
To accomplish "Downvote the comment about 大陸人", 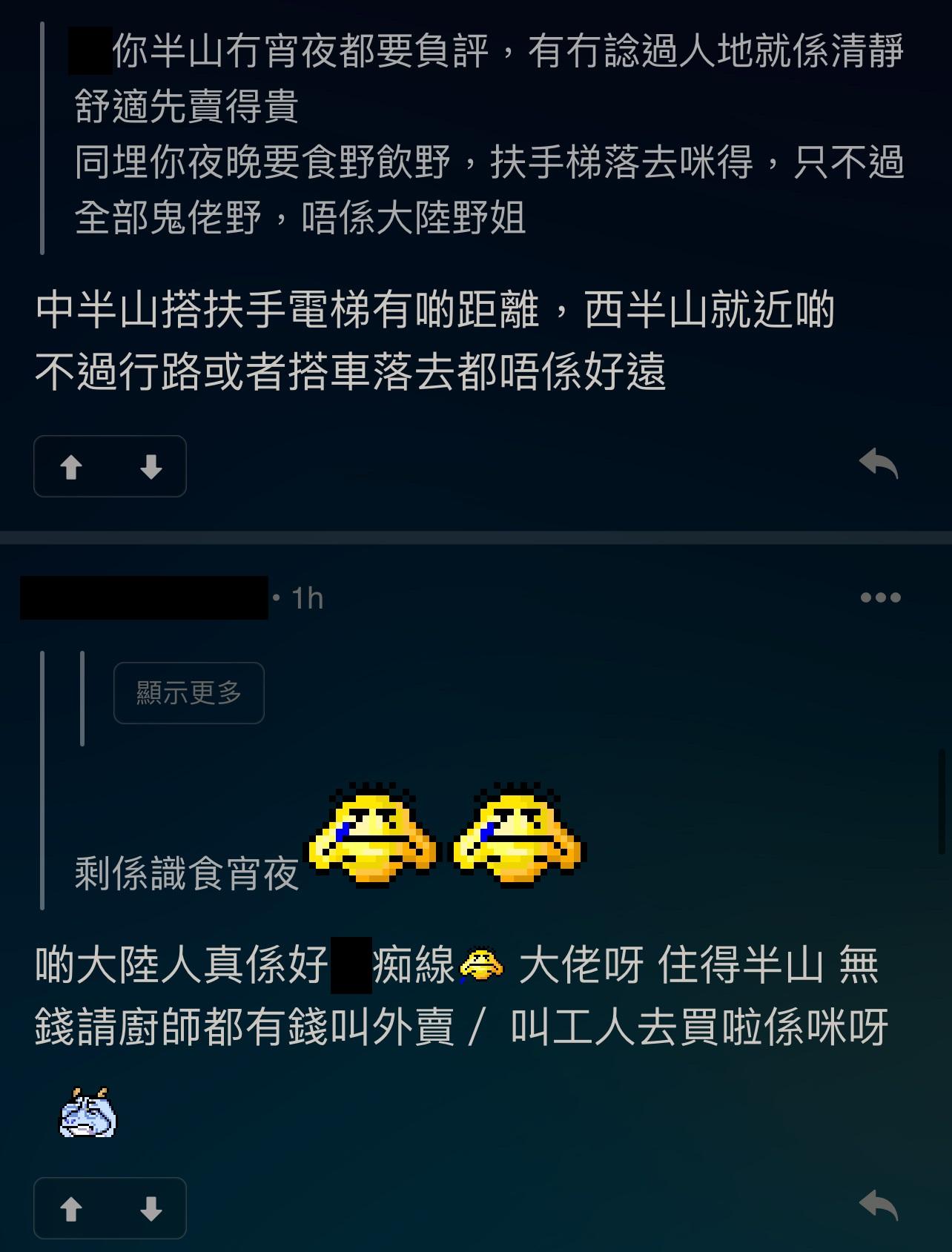I will [151, 1209].
